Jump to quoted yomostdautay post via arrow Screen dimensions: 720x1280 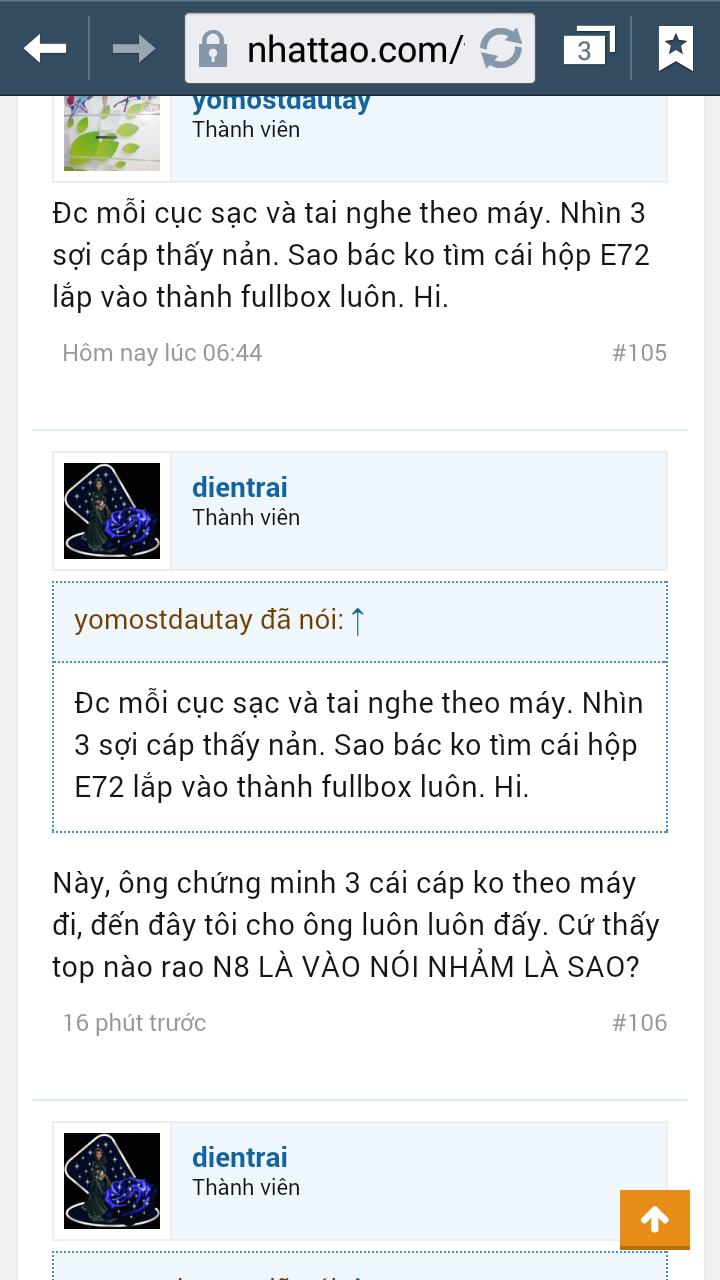click(358, 621)
